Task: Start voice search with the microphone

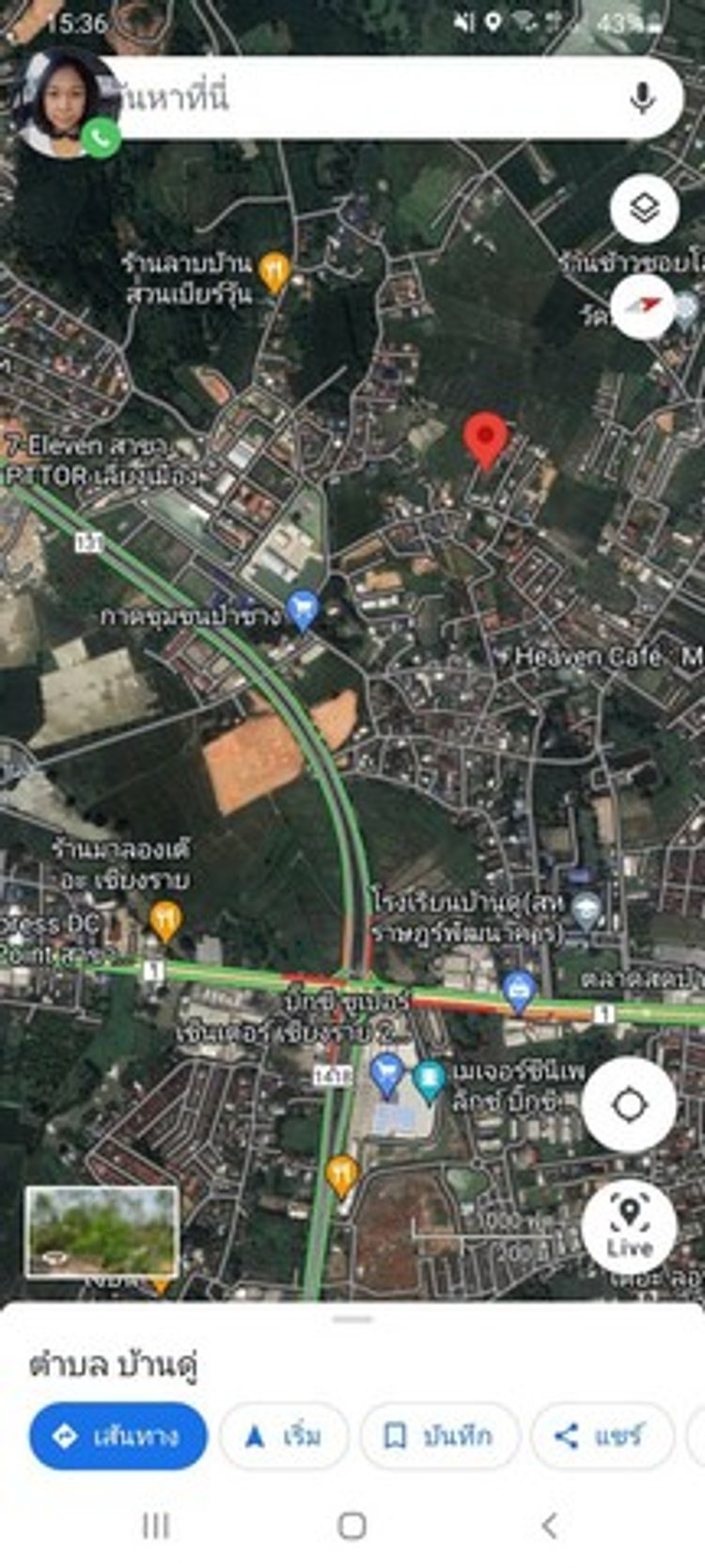Action: pos(642,98)
